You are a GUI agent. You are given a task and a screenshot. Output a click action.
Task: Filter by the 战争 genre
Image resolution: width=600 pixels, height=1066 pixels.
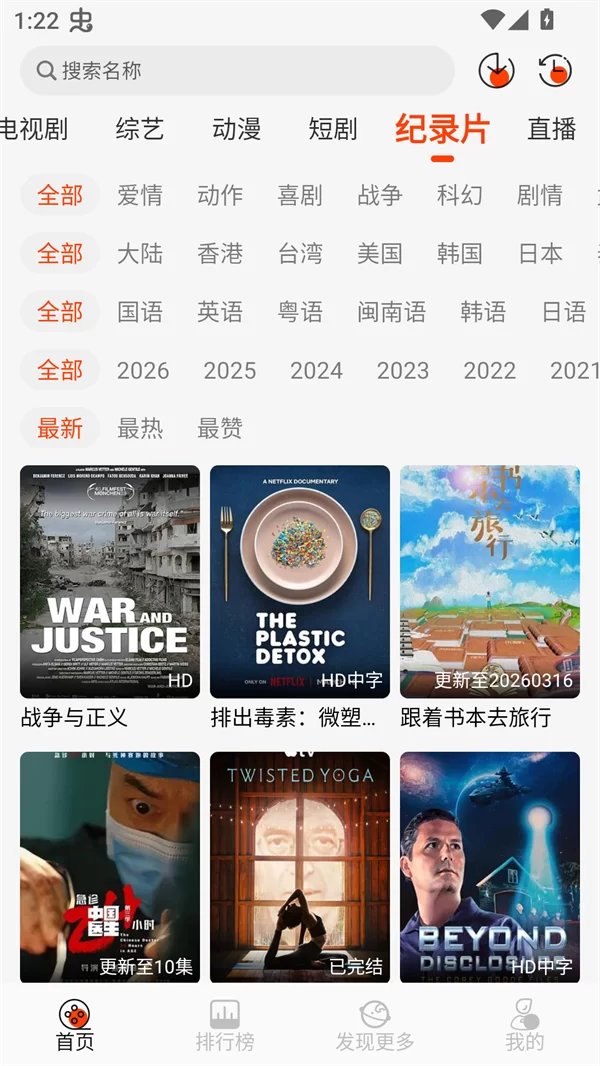point(380,195)
